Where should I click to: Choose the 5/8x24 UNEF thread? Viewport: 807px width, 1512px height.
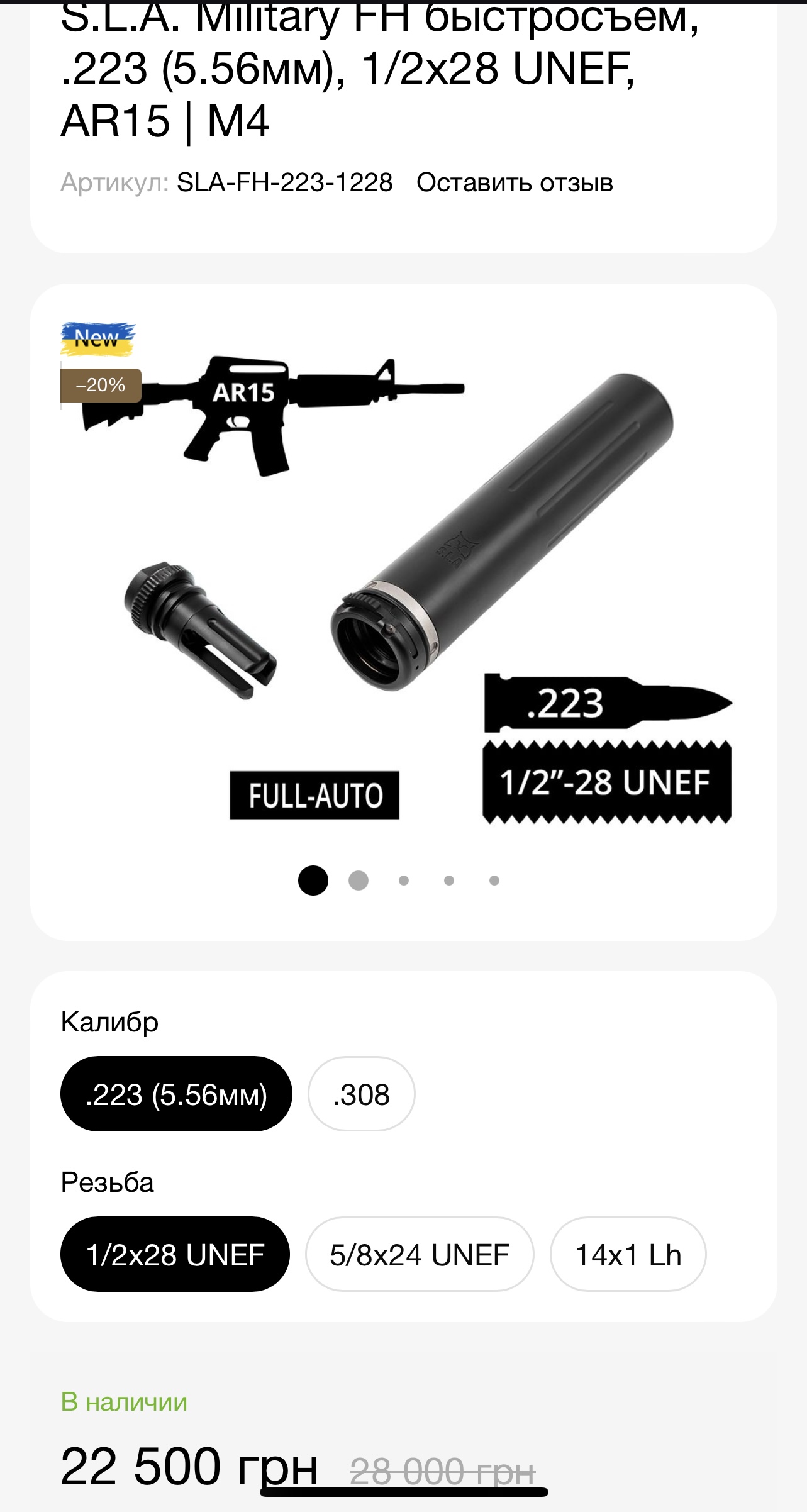[420, 1255]
